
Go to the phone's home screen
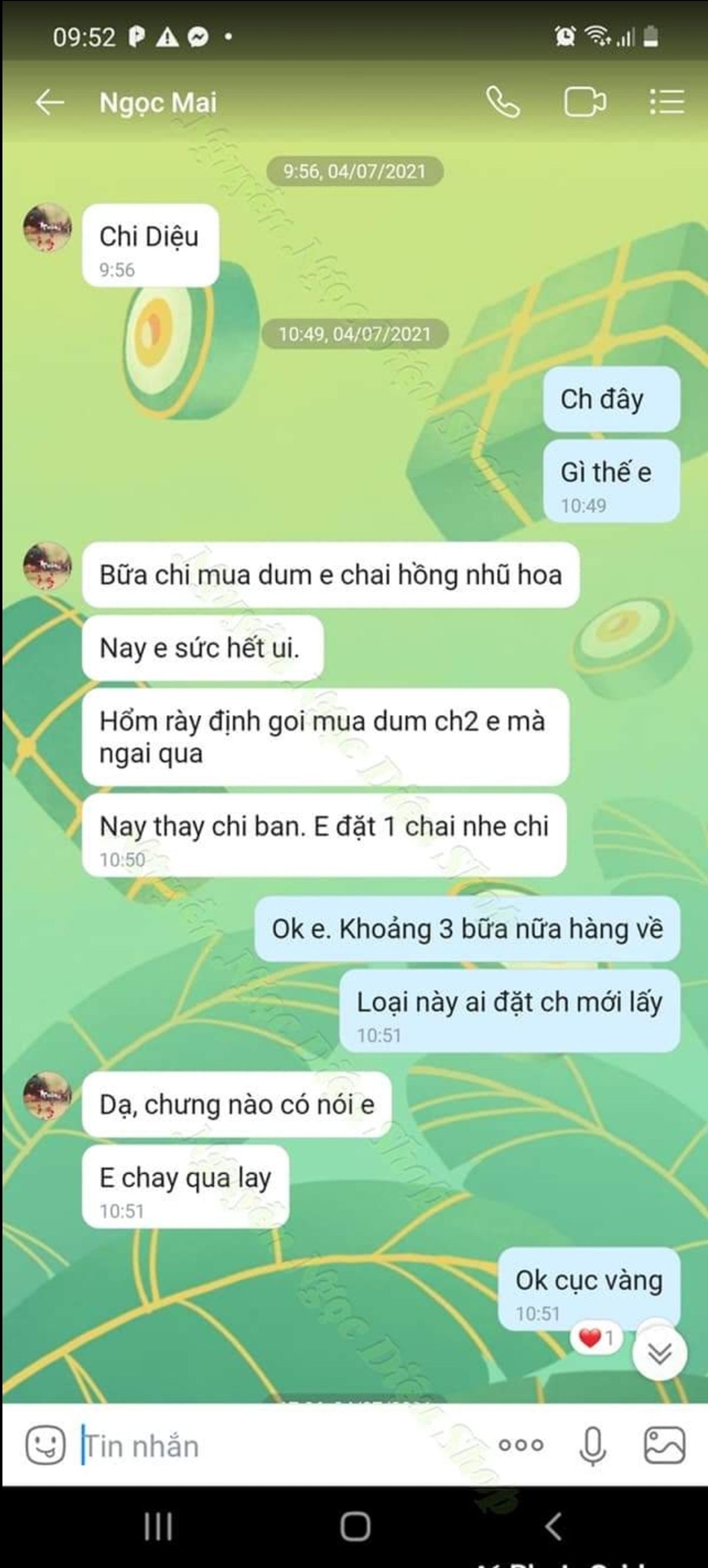point(355,1527)
